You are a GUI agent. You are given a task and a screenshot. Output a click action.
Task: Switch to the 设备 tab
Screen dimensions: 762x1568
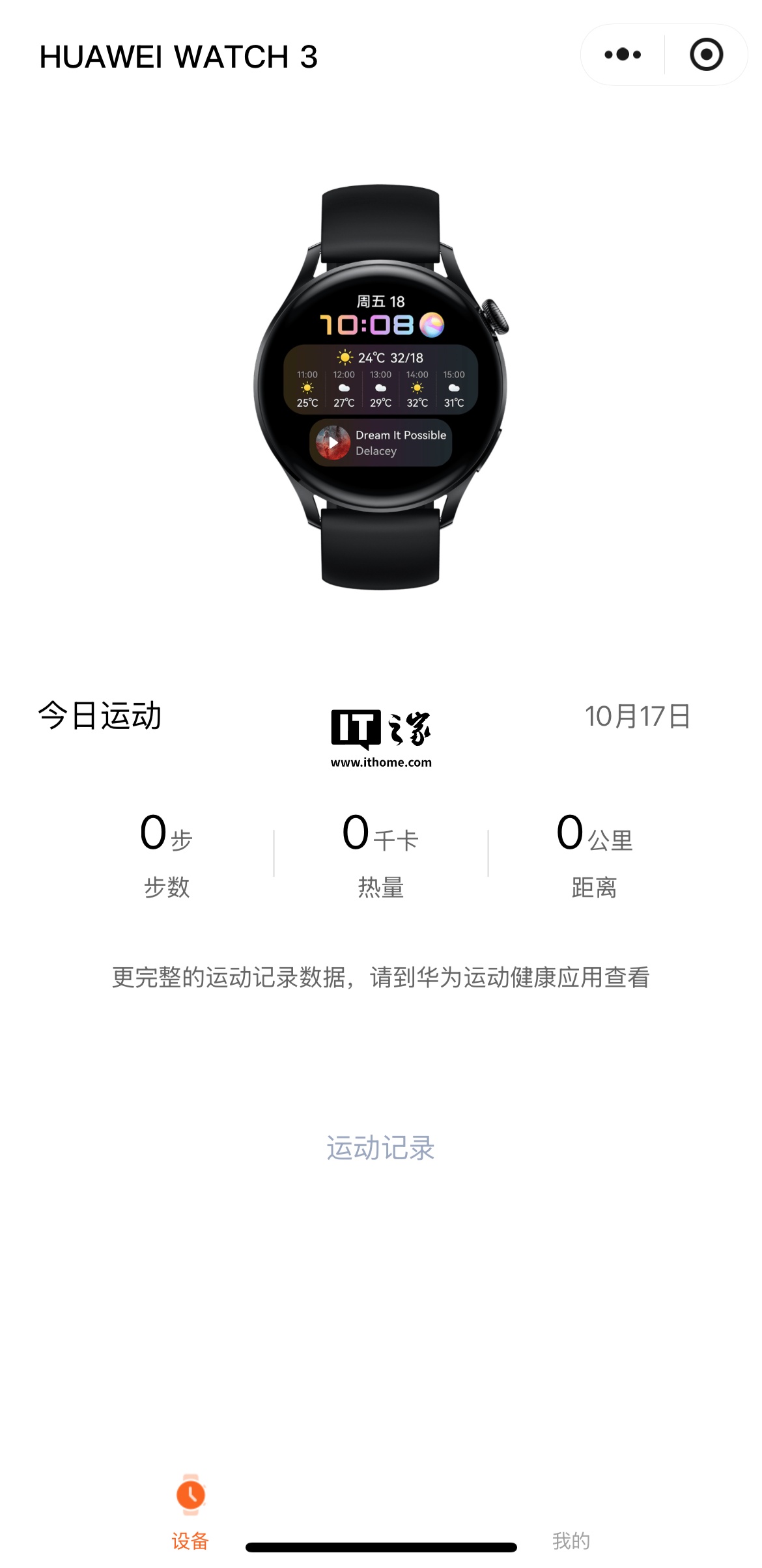(x=190, y=1511)
